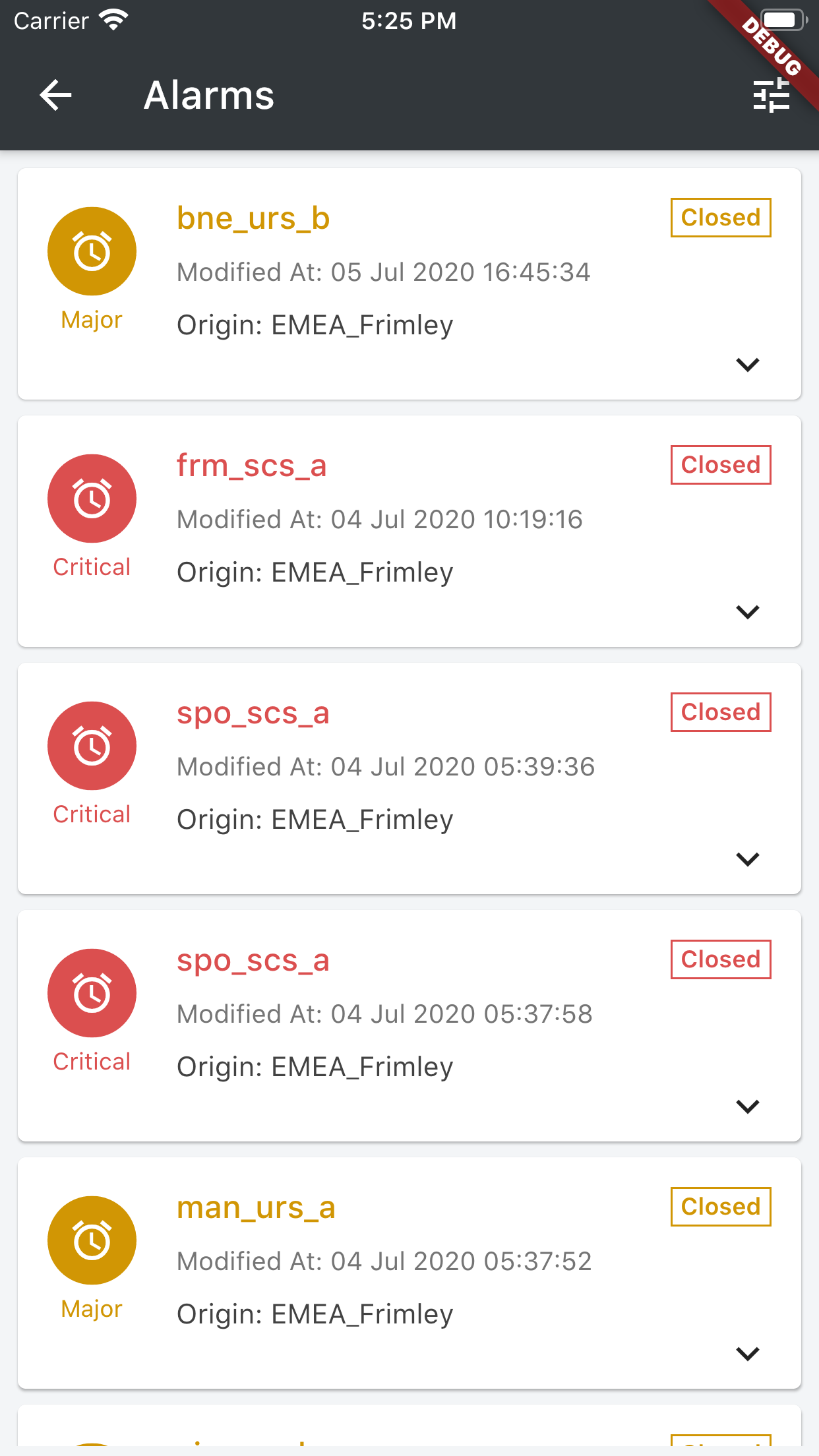The width and height of the screenshot is (819, 1456).
Task: Expand the man_urs_a alarm details
Action: coord(748,1354)
